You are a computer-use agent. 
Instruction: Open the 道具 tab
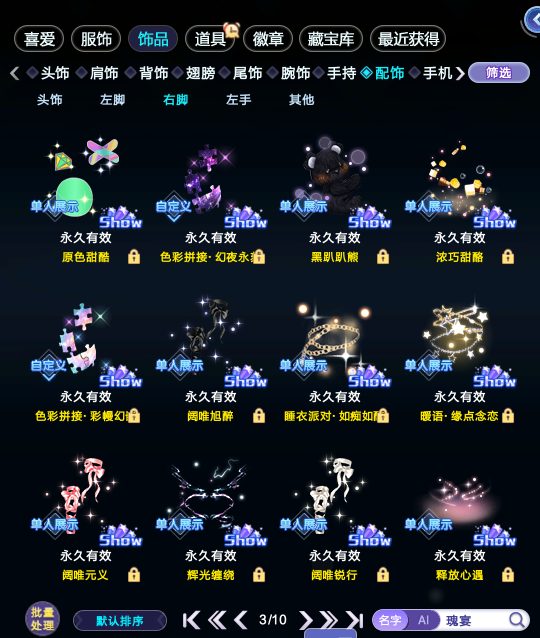pyautogui.click(x=210, y=39)
